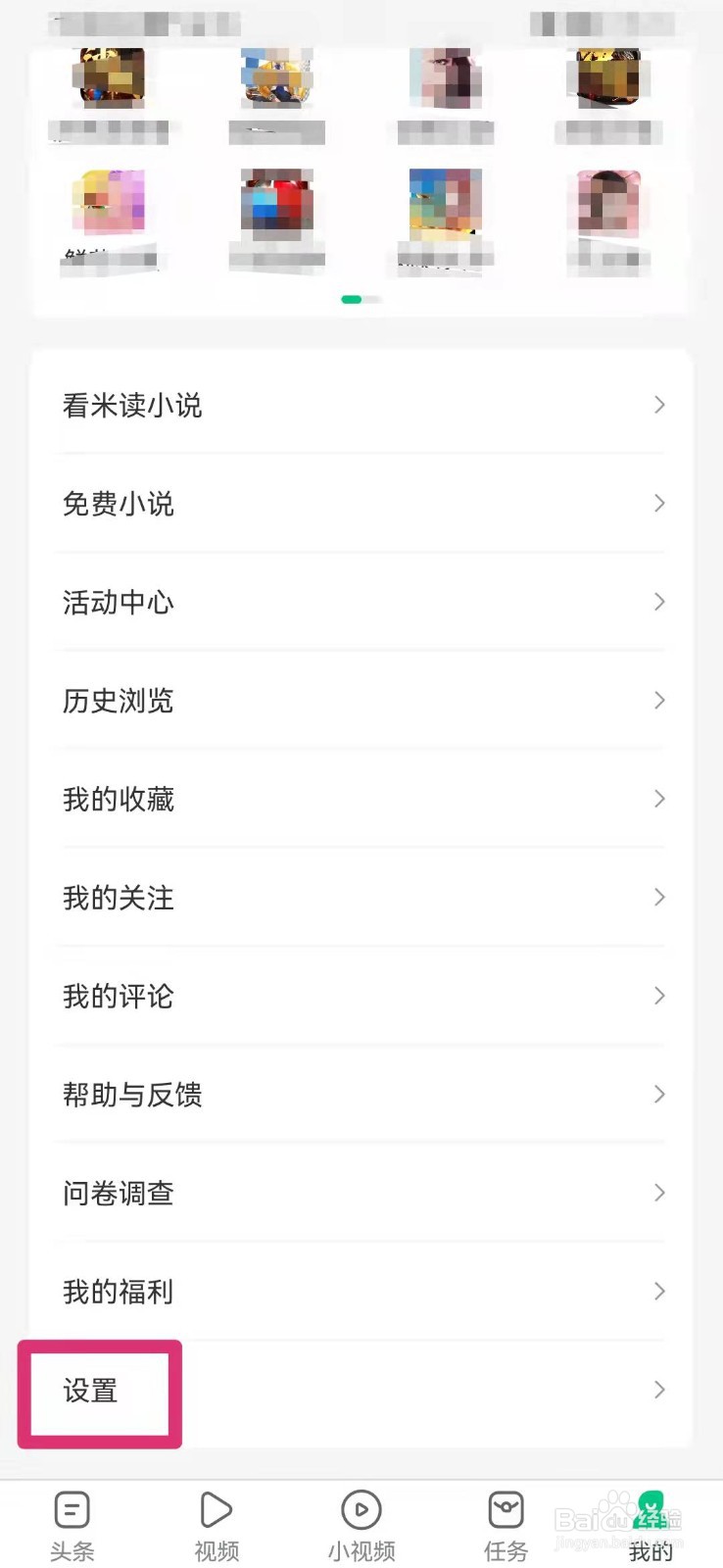Open 我的评论 my comments

pos(117,996)
